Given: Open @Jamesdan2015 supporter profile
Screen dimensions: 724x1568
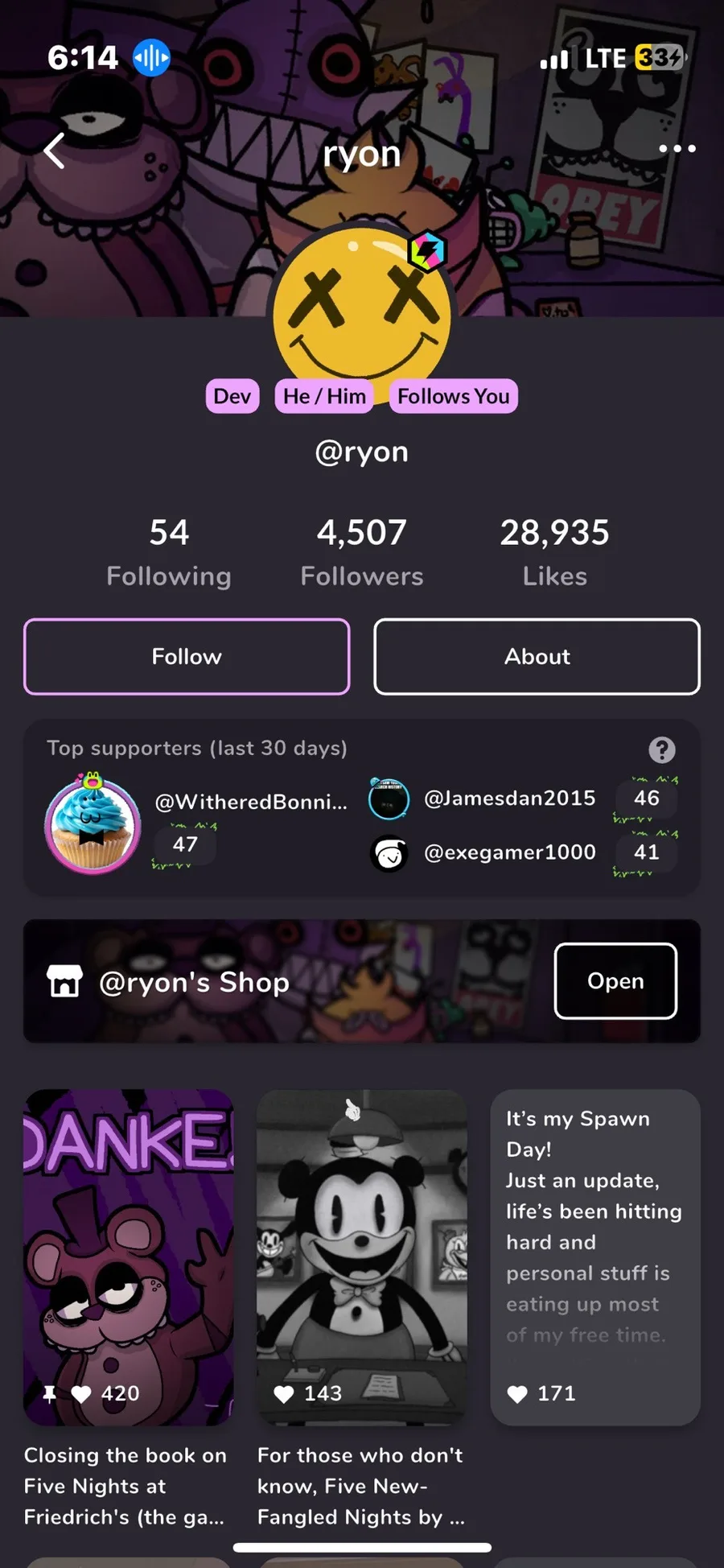Looking at the screenshot, I should click(x=509, y=798).
